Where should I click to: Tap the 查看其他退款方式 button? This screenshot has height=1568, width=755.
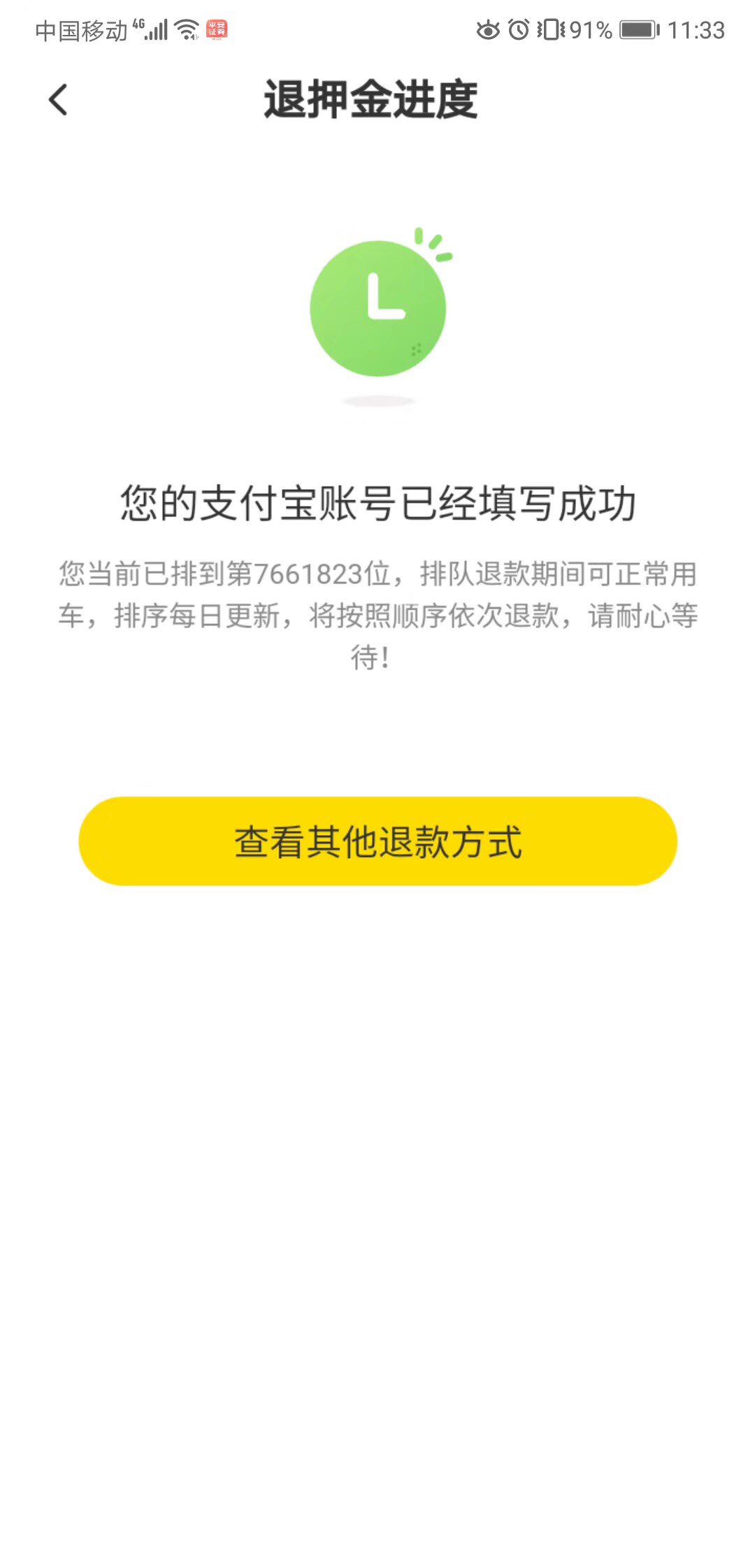point(377,841)
